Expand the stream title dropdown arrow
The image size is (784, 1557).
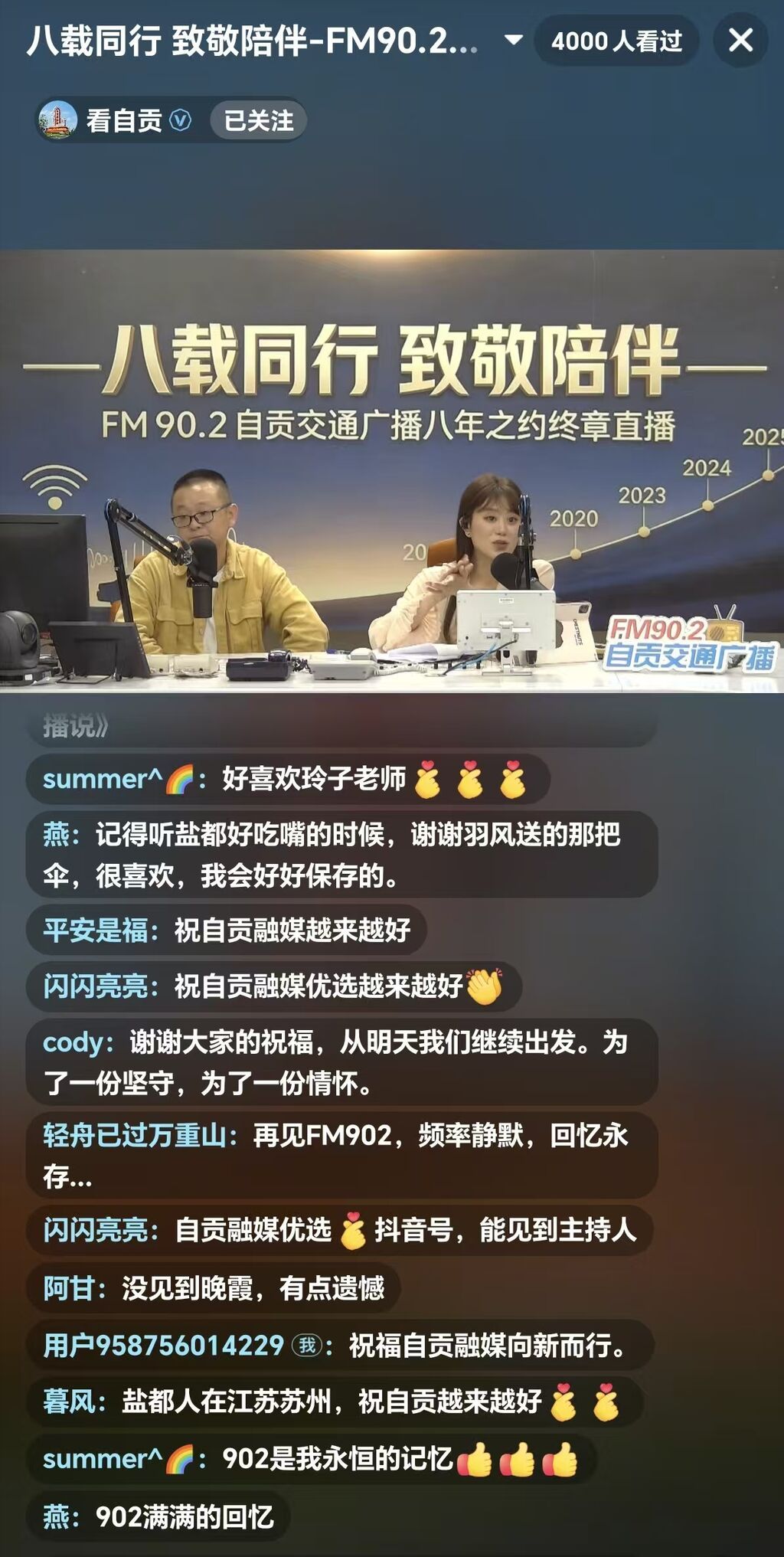(513, 40)
